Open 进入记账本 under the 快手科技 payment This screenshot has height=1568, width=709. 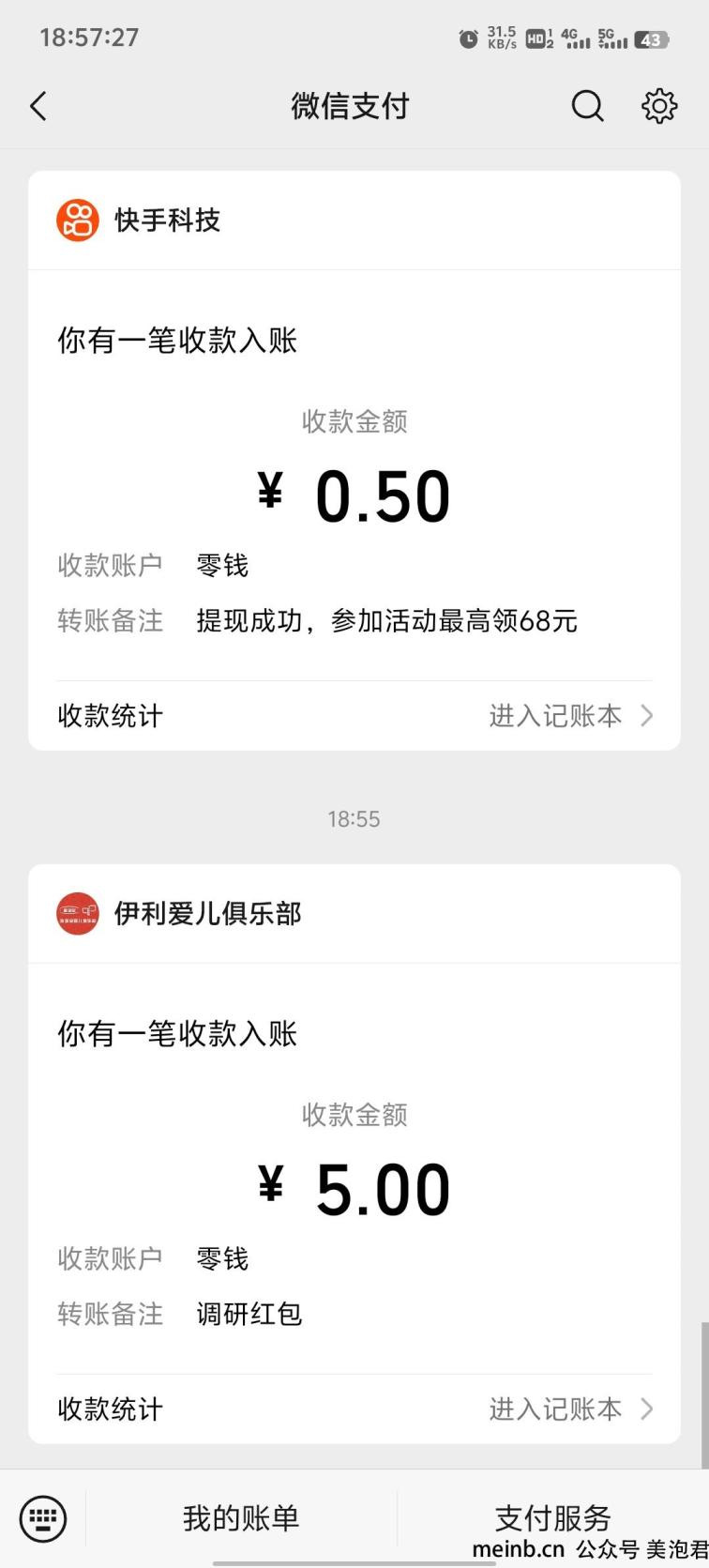coord(570,716)
